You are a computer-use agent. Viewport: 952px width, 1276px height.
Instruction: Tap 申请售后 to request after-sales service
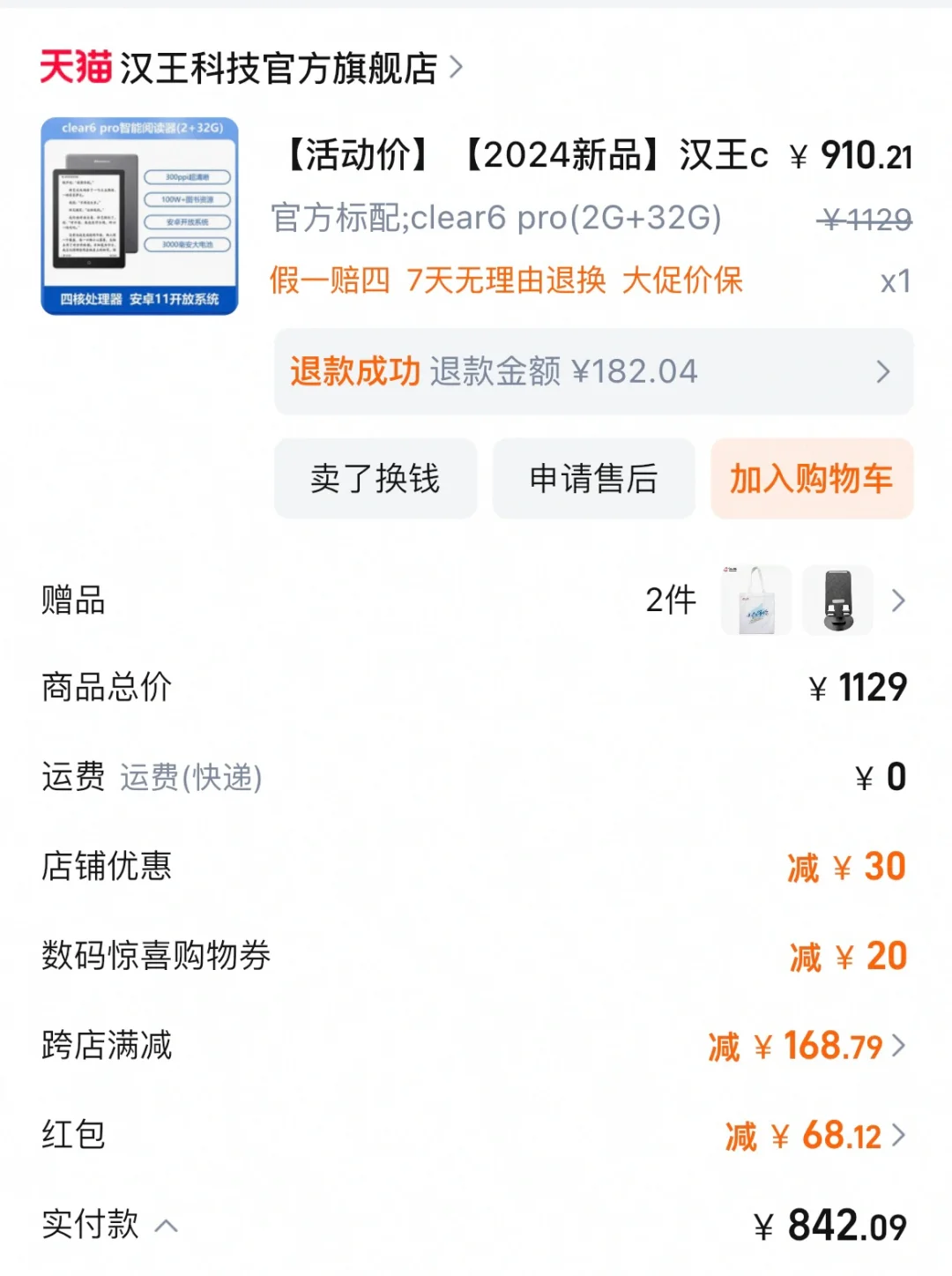tap(593, 479)
